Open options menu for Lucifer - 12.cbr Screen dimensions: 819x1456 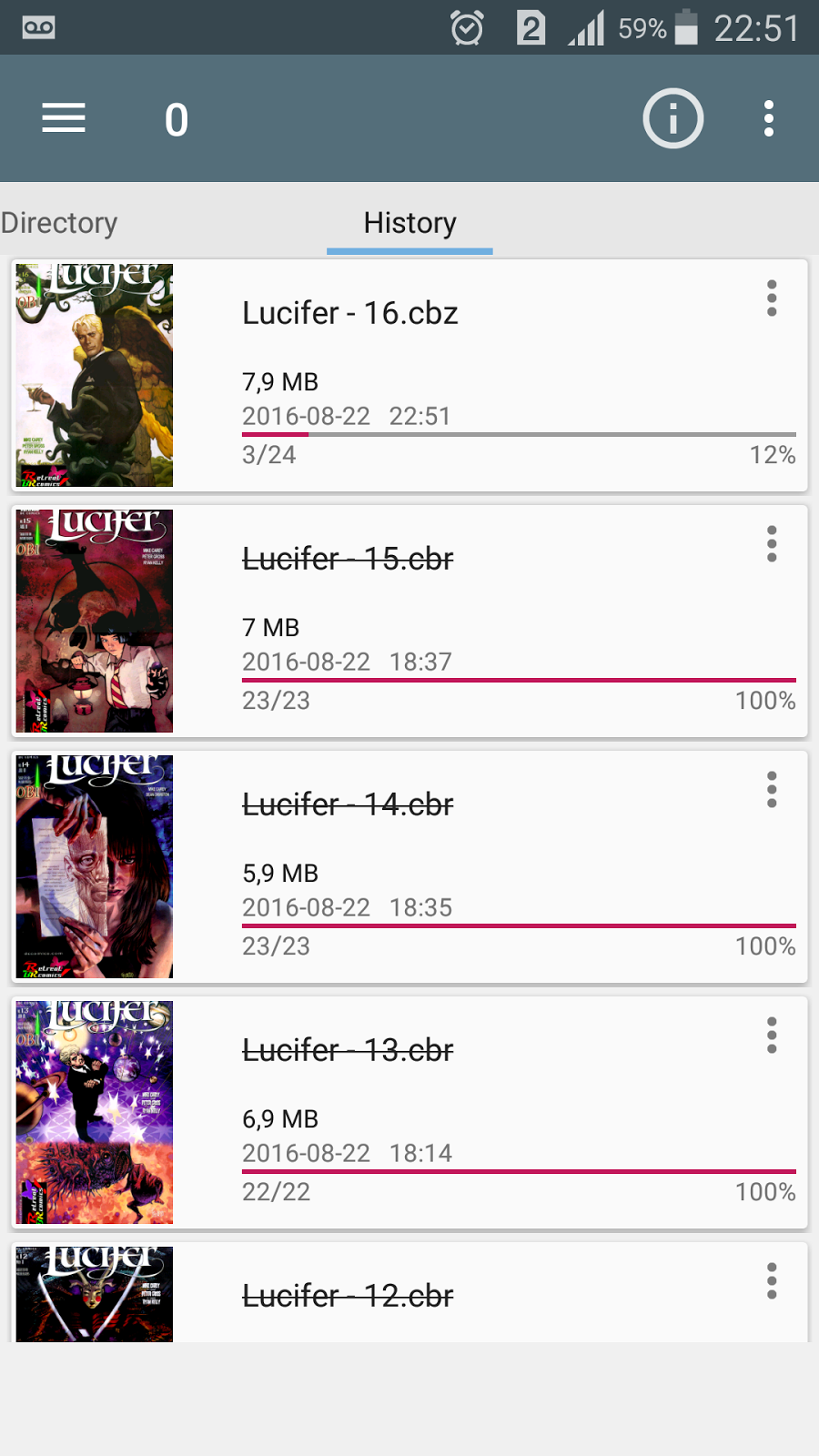pos(771,1280)
